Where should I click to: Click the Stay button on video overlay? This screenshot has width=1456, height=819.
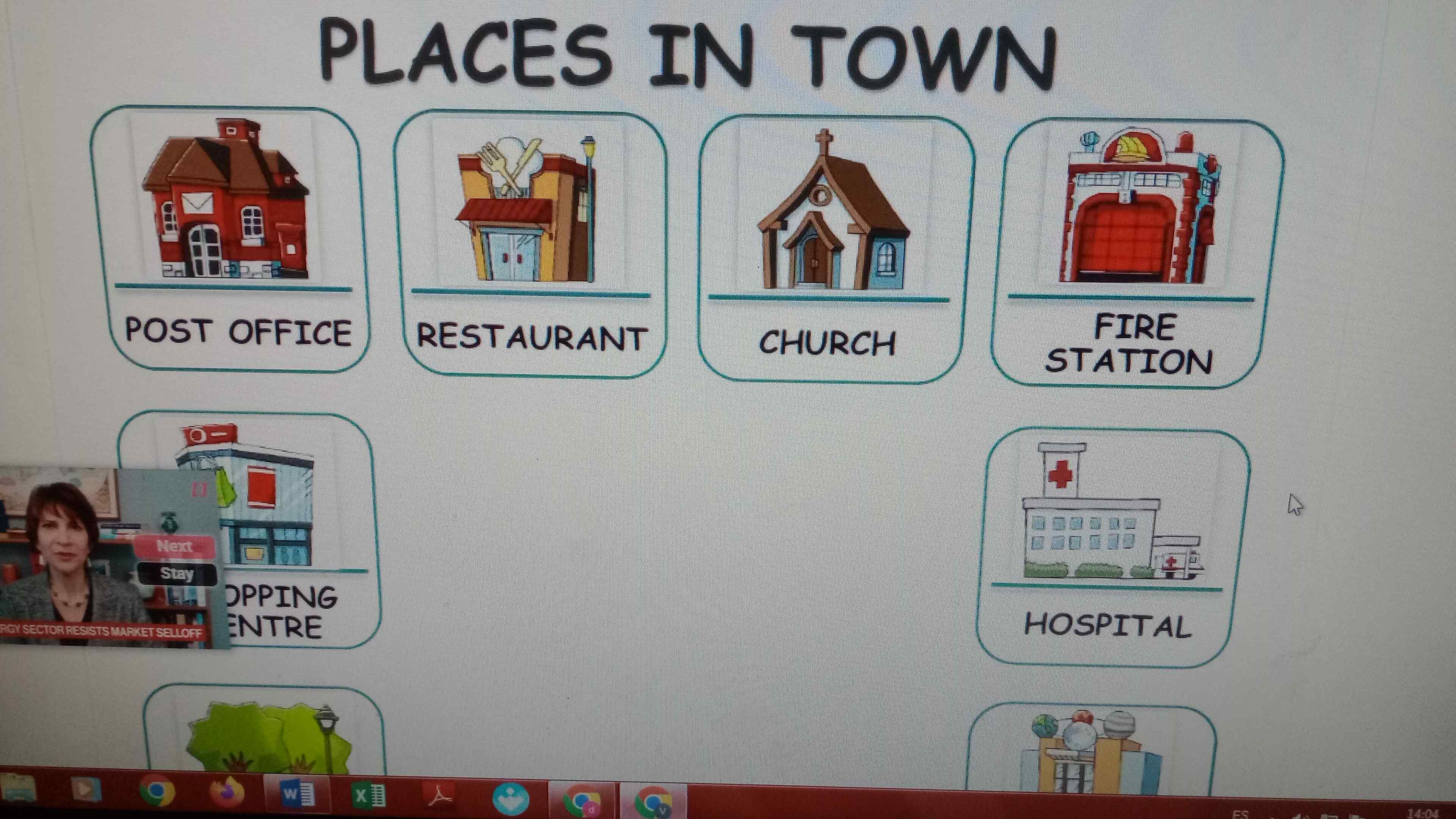[176, 574]
